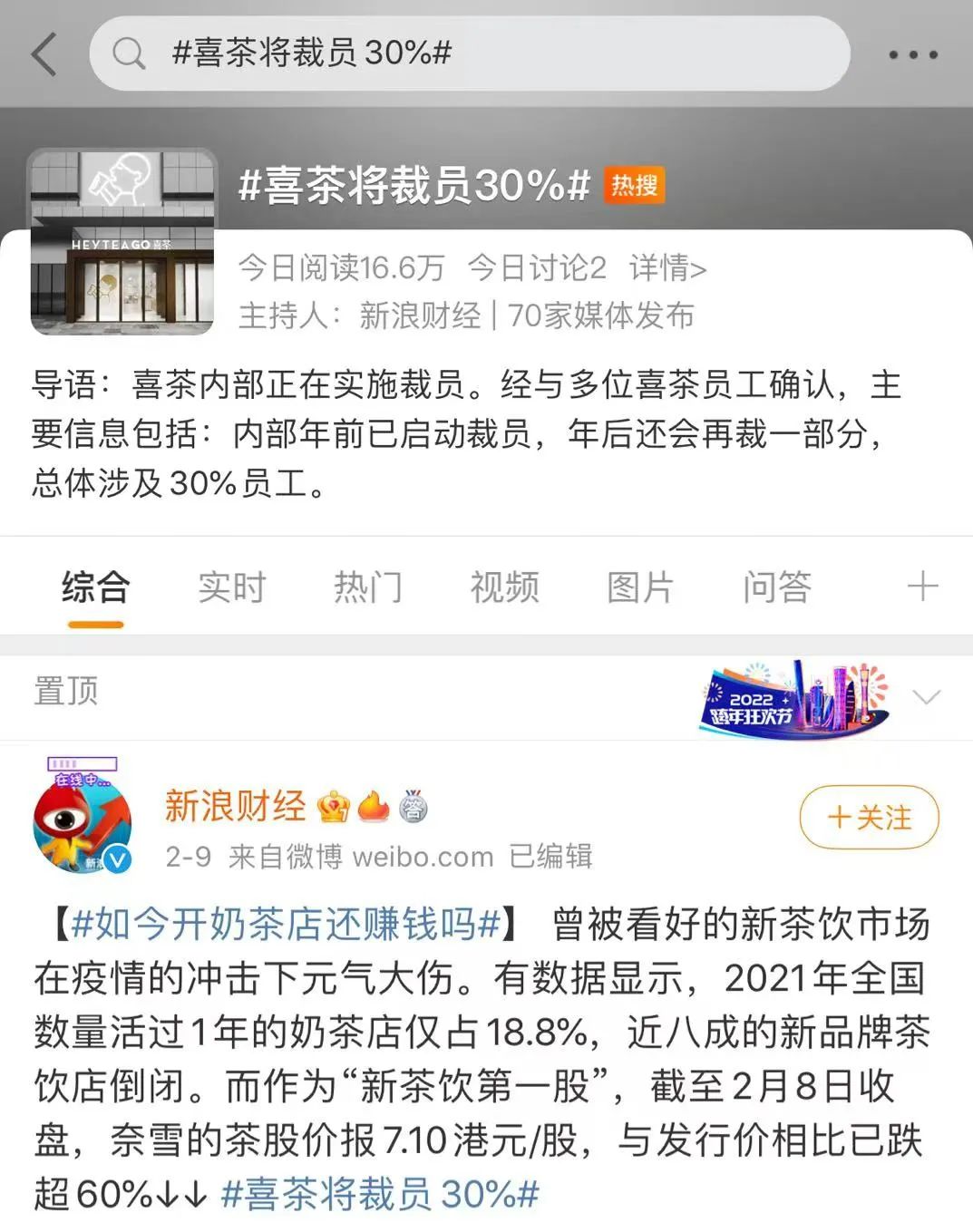Open hashtag #如今开奶茶店还赚钱吗#
The width and height of the screenshot is (973, 1232).
(285, 925)
